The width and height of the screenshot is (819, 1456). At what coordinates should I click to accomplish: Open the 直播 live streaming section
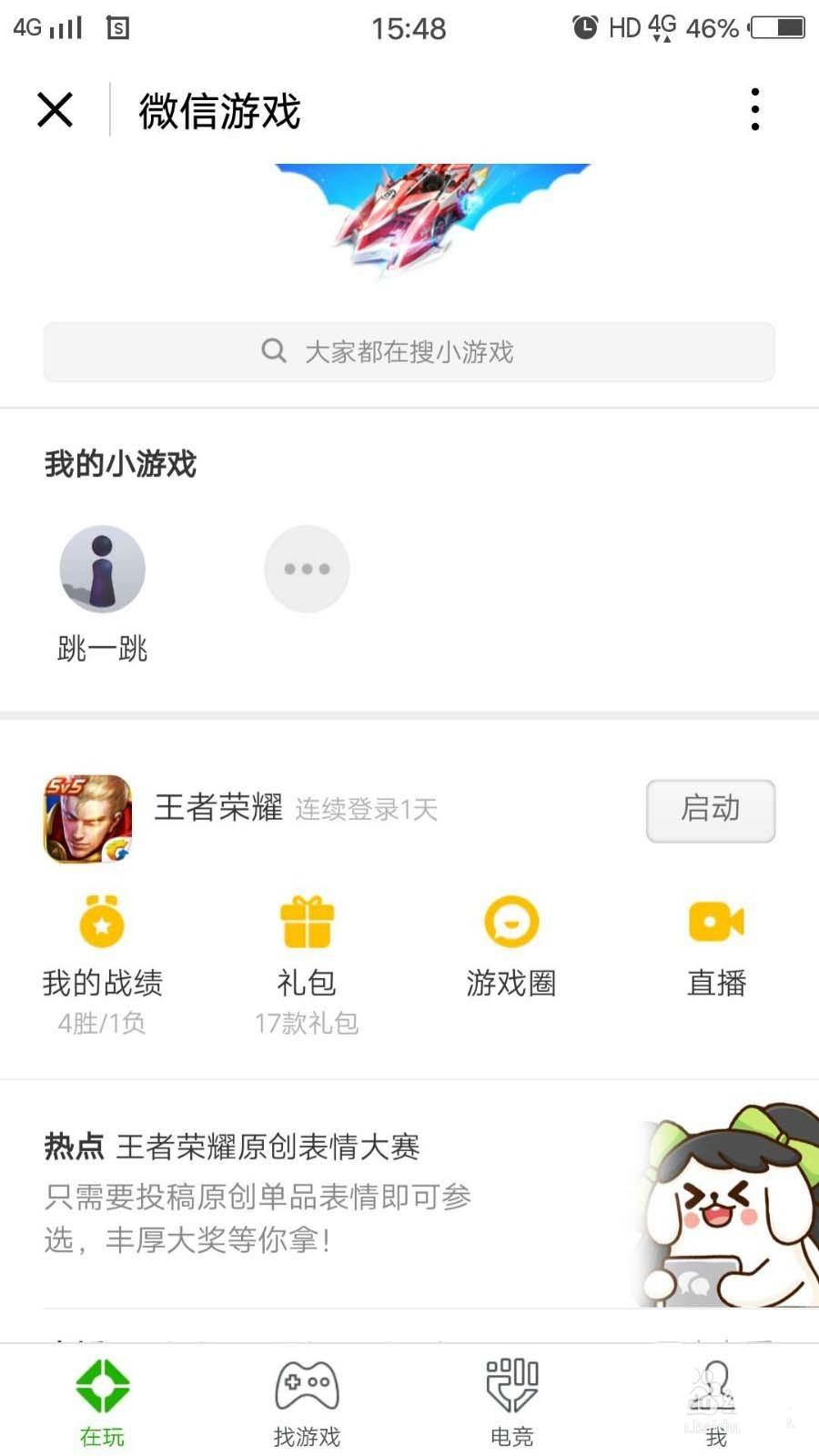tap(716, 946)
